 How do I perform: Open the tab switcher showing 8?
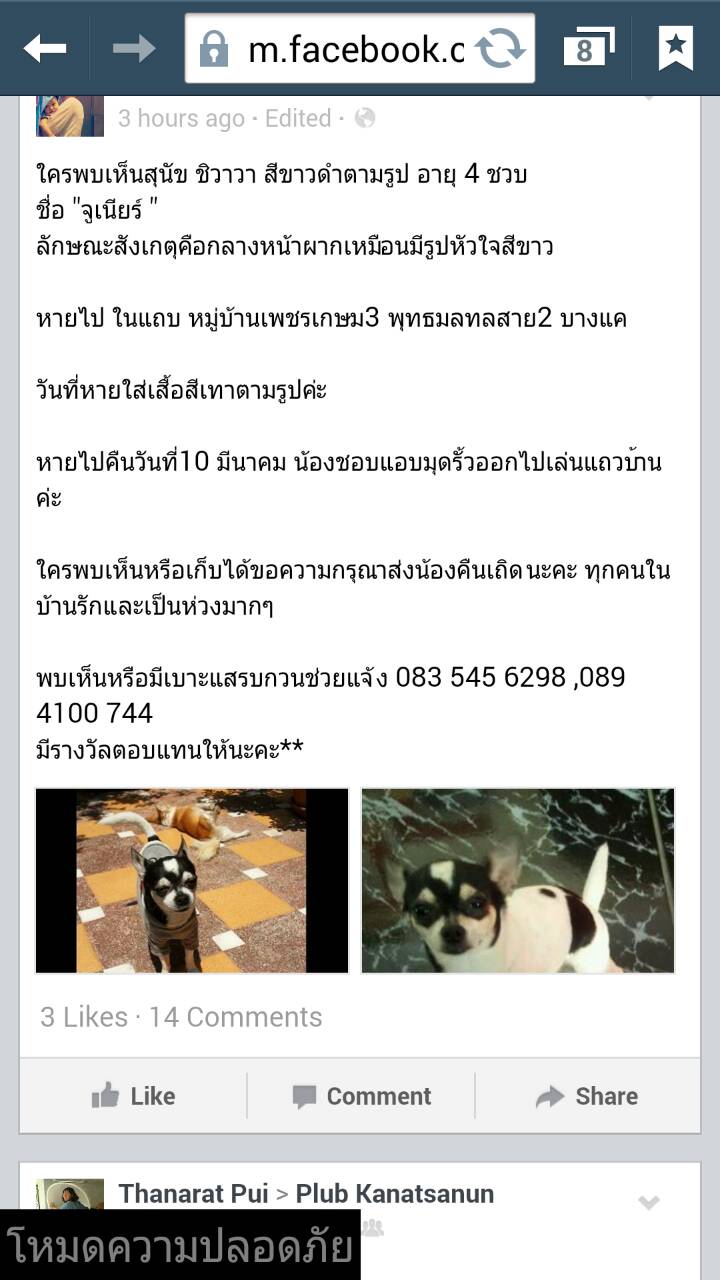coord(587,48)
